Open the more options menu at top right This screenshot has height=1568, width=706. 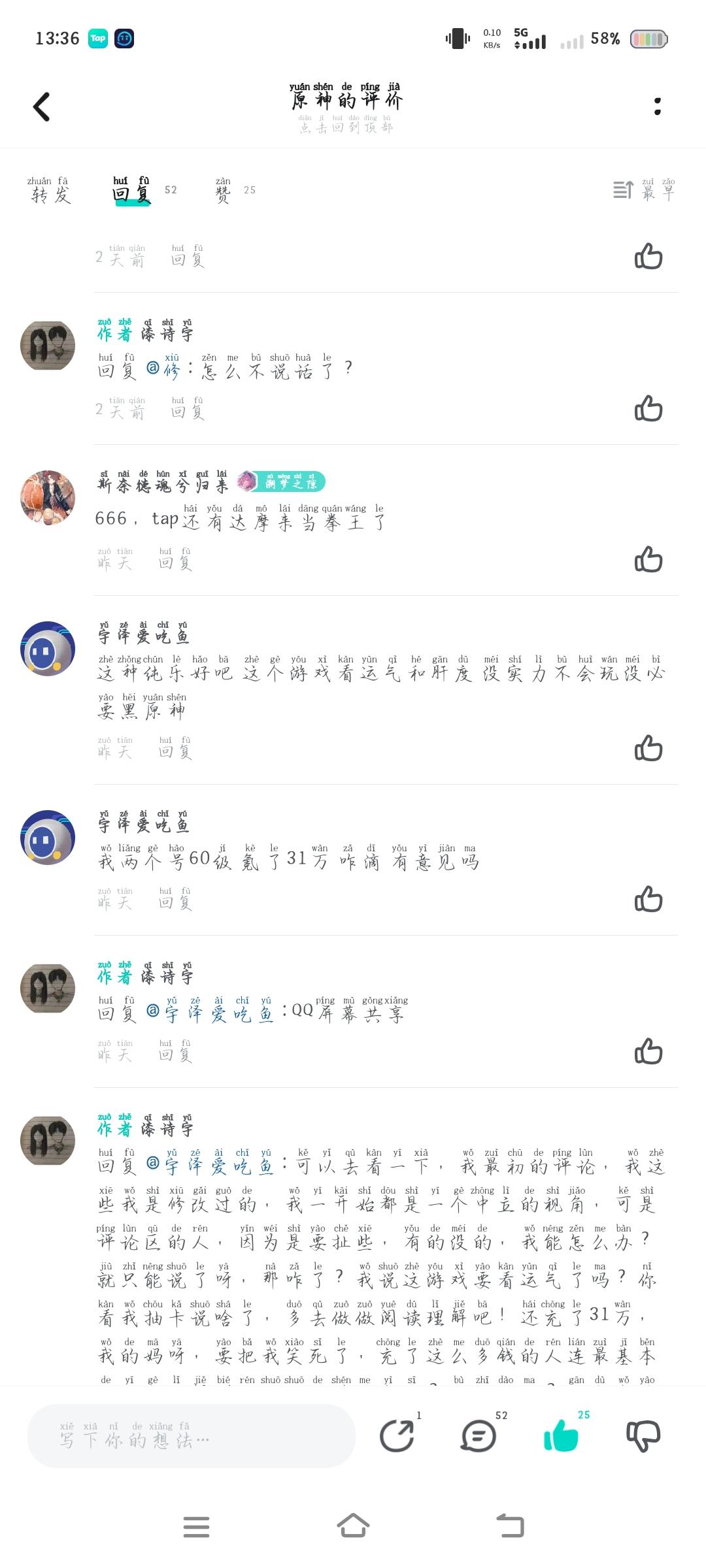[x=657, y=108]
